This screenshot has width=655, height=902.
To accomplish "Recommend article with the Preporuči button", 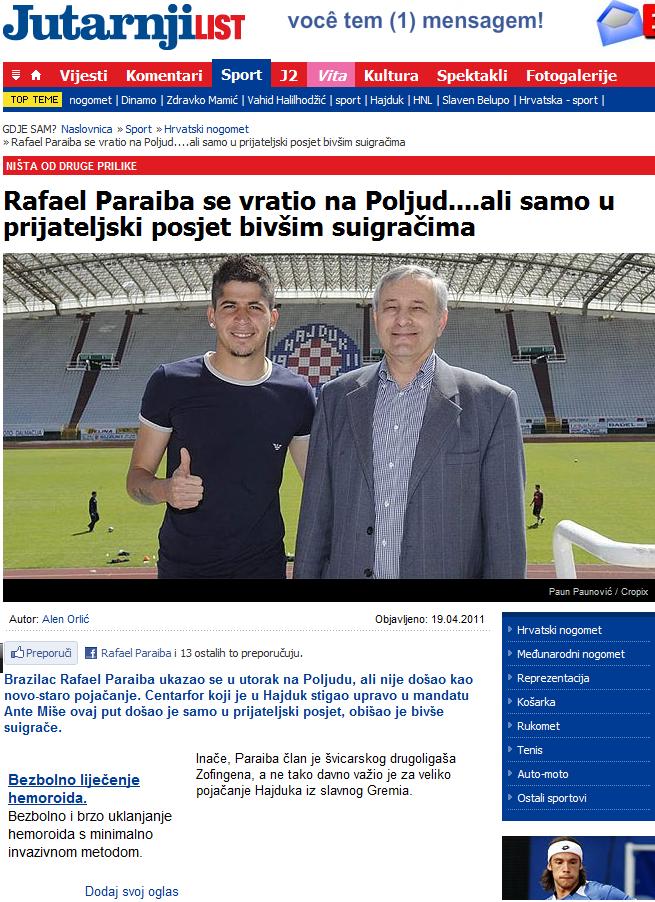I will pos(41,653).
